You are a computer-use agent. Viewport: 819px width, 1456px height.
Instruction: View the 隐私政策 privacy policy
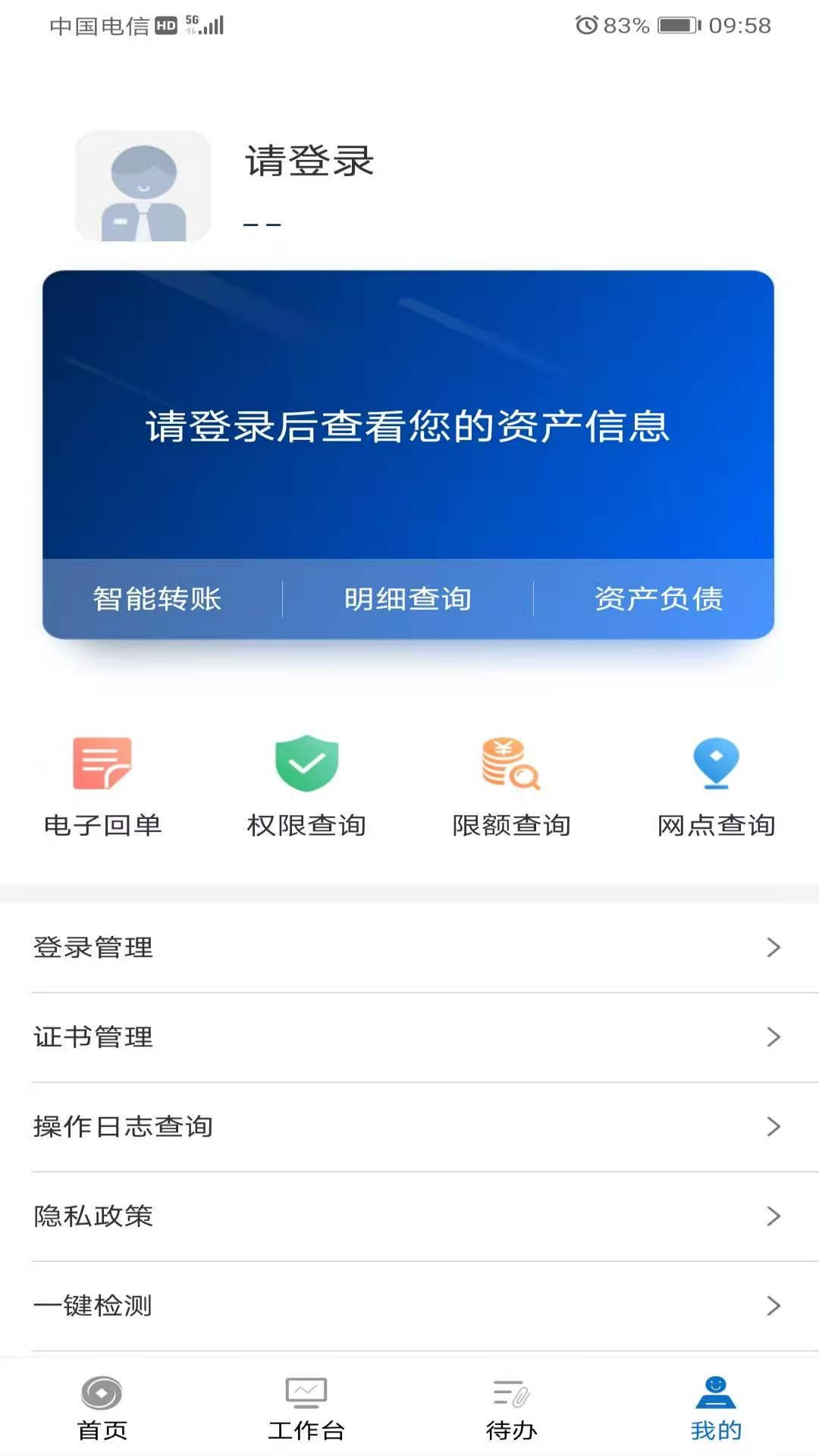(408, 1216)
